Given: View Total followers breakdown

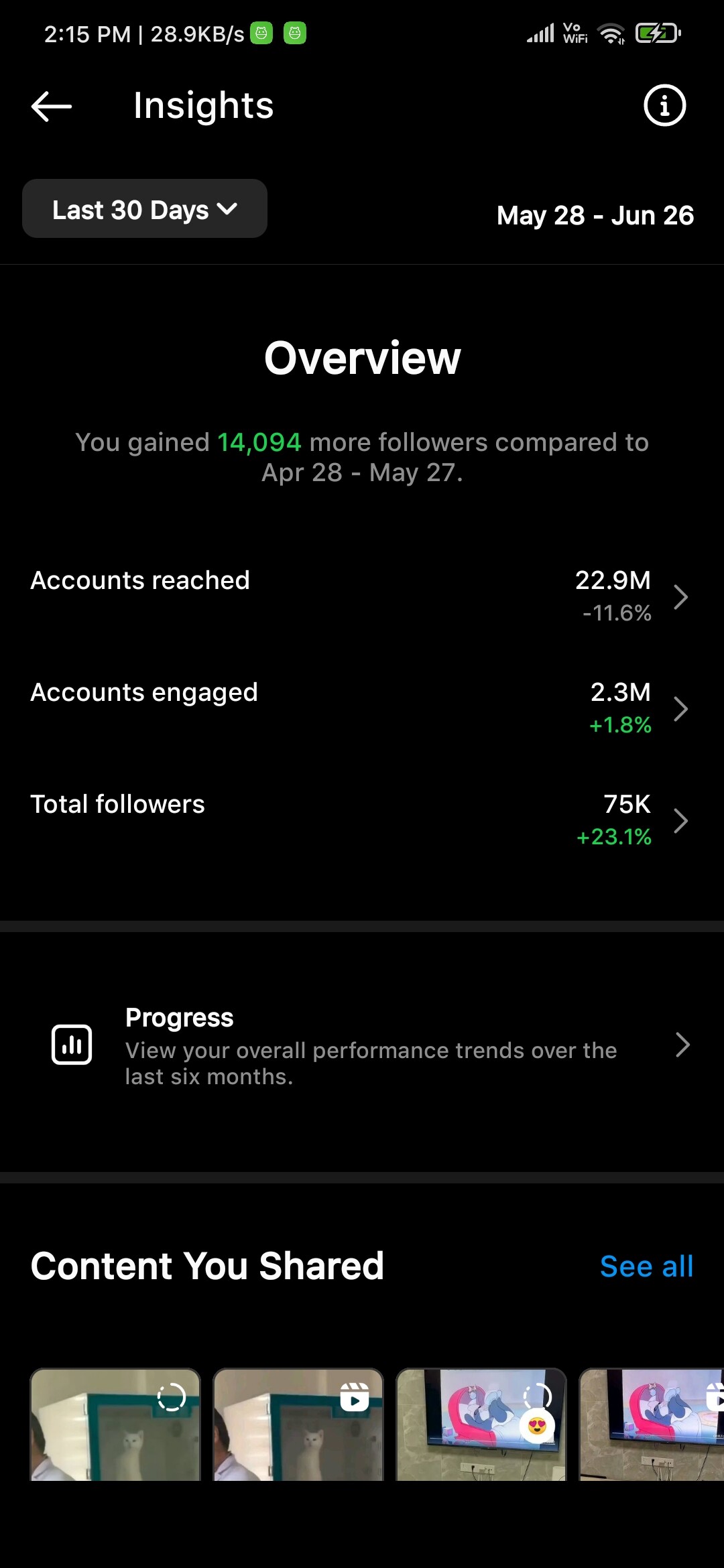Looking at the screenshot, I should point(362,820).
